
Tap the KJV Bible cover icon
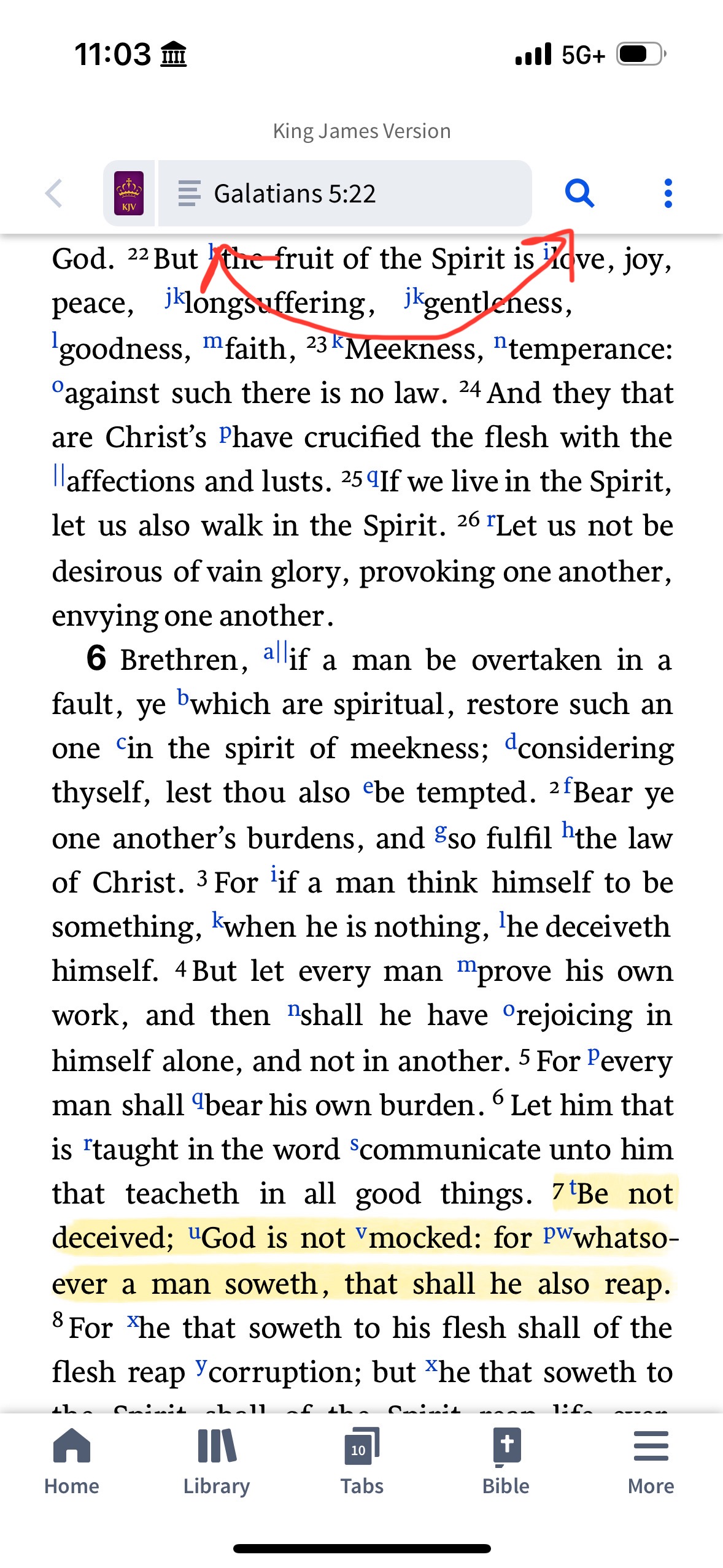(x=129, y=193)
